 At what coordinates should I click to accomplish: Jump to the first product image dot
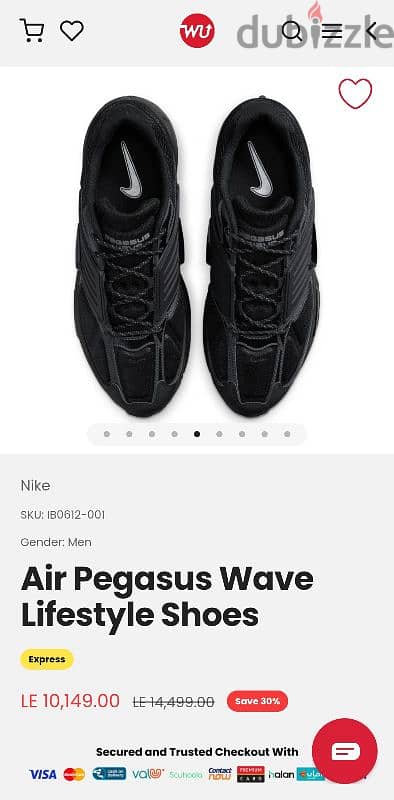[107, 434]
